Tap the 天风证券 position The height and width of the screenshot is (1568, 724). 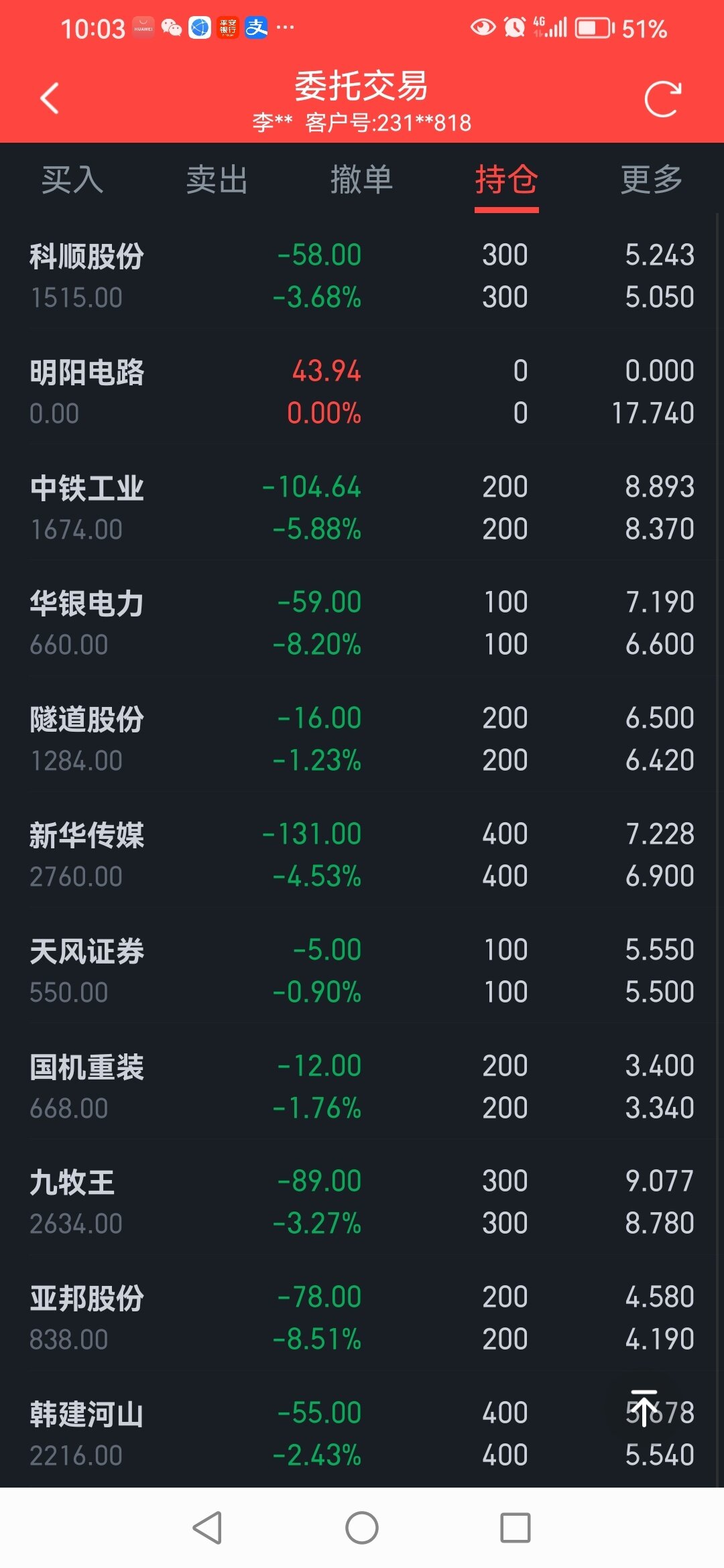(x=362, y=971)
